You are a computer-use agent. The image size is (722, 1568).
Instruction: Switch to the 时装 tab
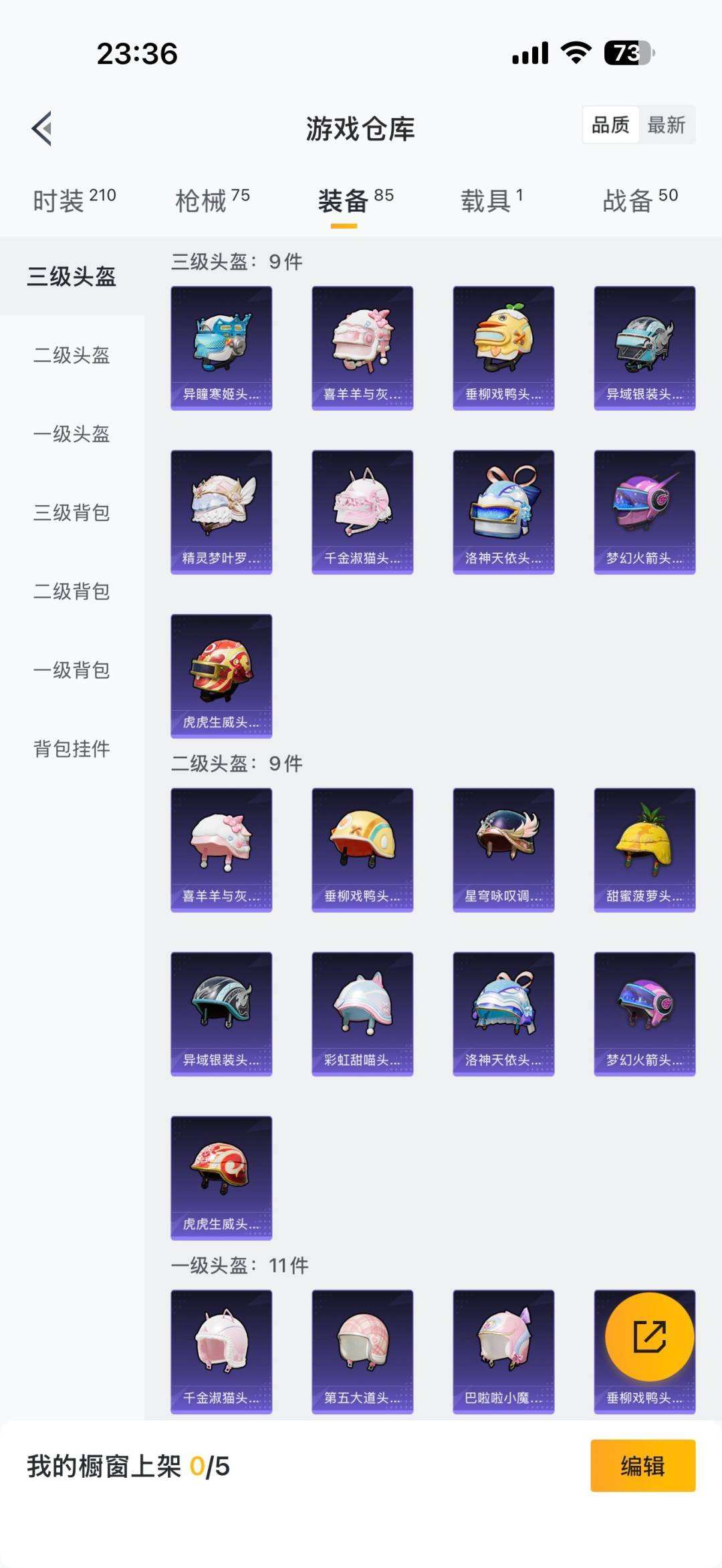click(74, 200)
